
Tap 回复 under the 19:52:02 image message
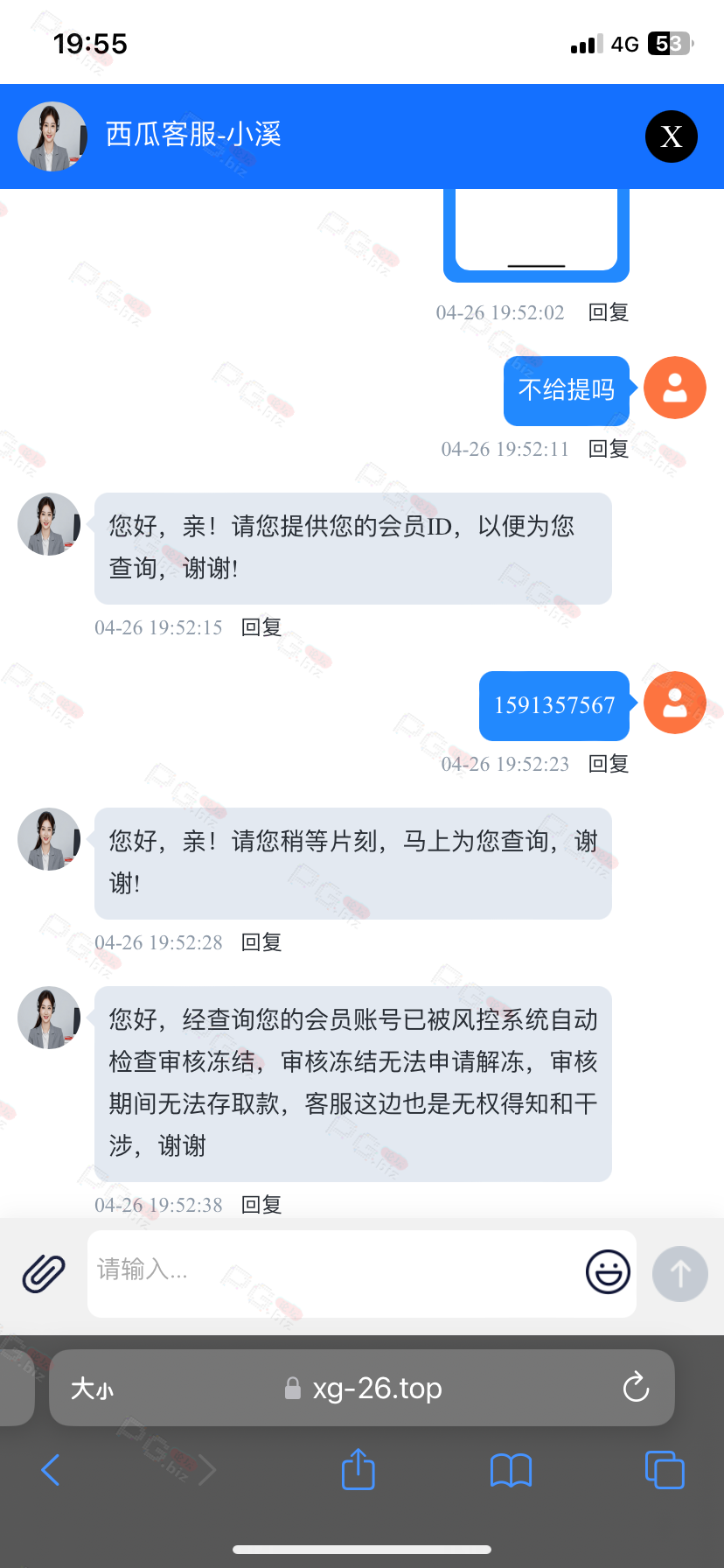click(x=609, y=312)
